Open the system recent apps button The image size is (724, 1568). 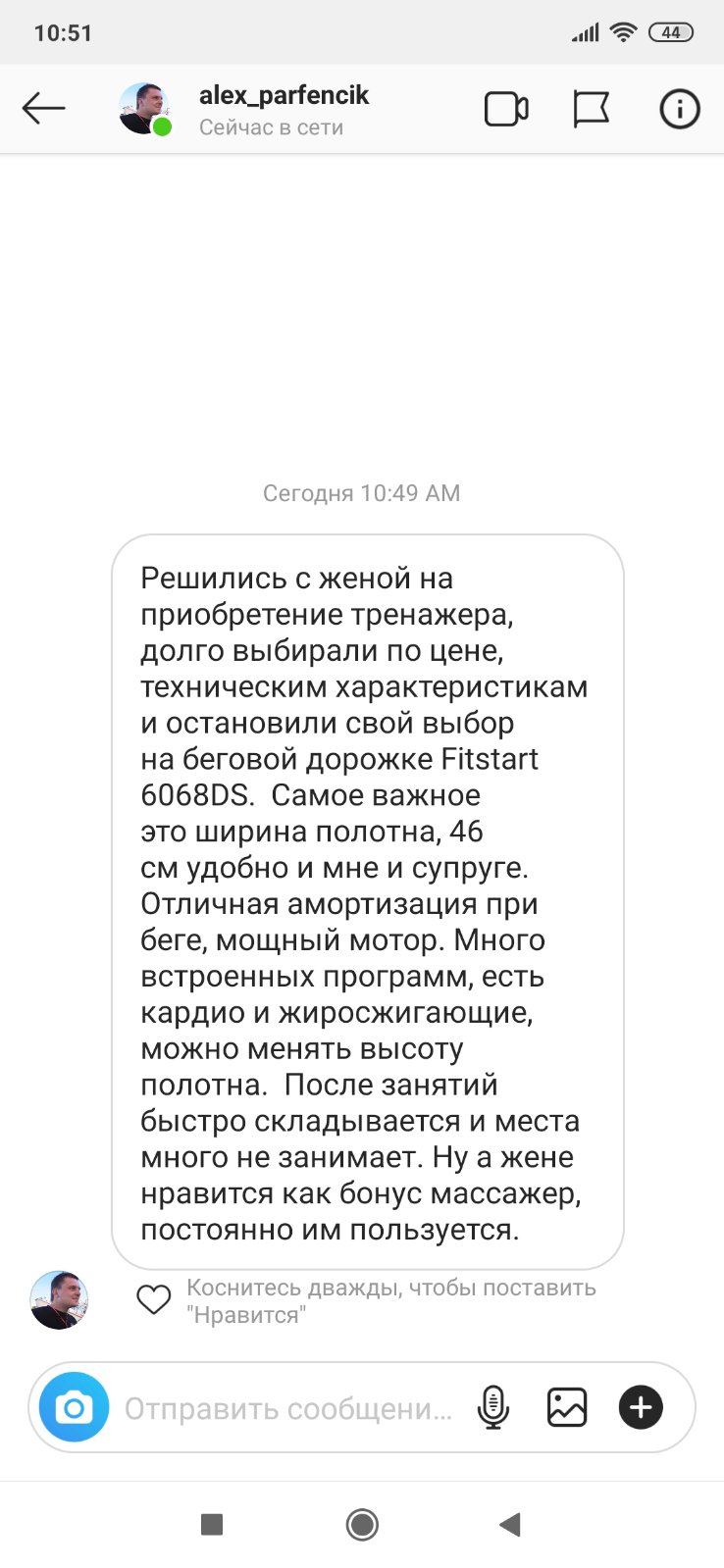[x=212, y=1524]
